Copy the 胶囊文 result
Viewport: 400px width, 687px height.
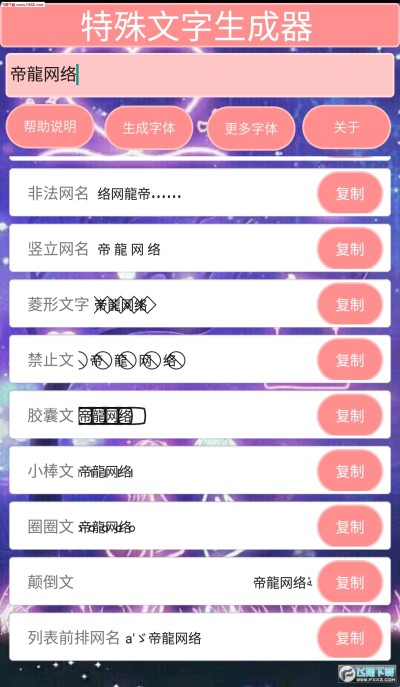(350, 415)
